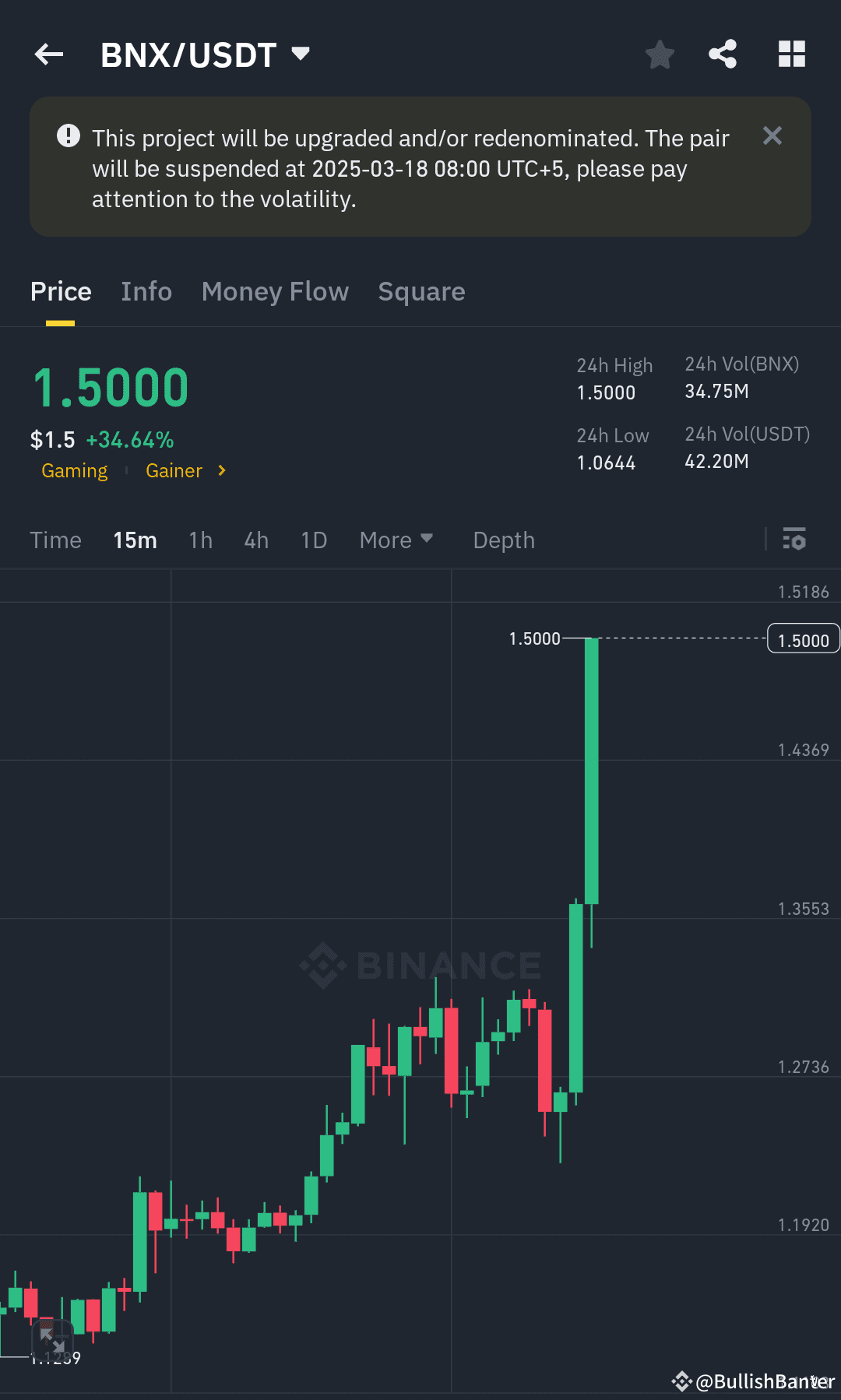Open the BNX/USDT pair selector dropdown
The image size is (841, 1400).
pyautogui.click(x=301, y=54)
